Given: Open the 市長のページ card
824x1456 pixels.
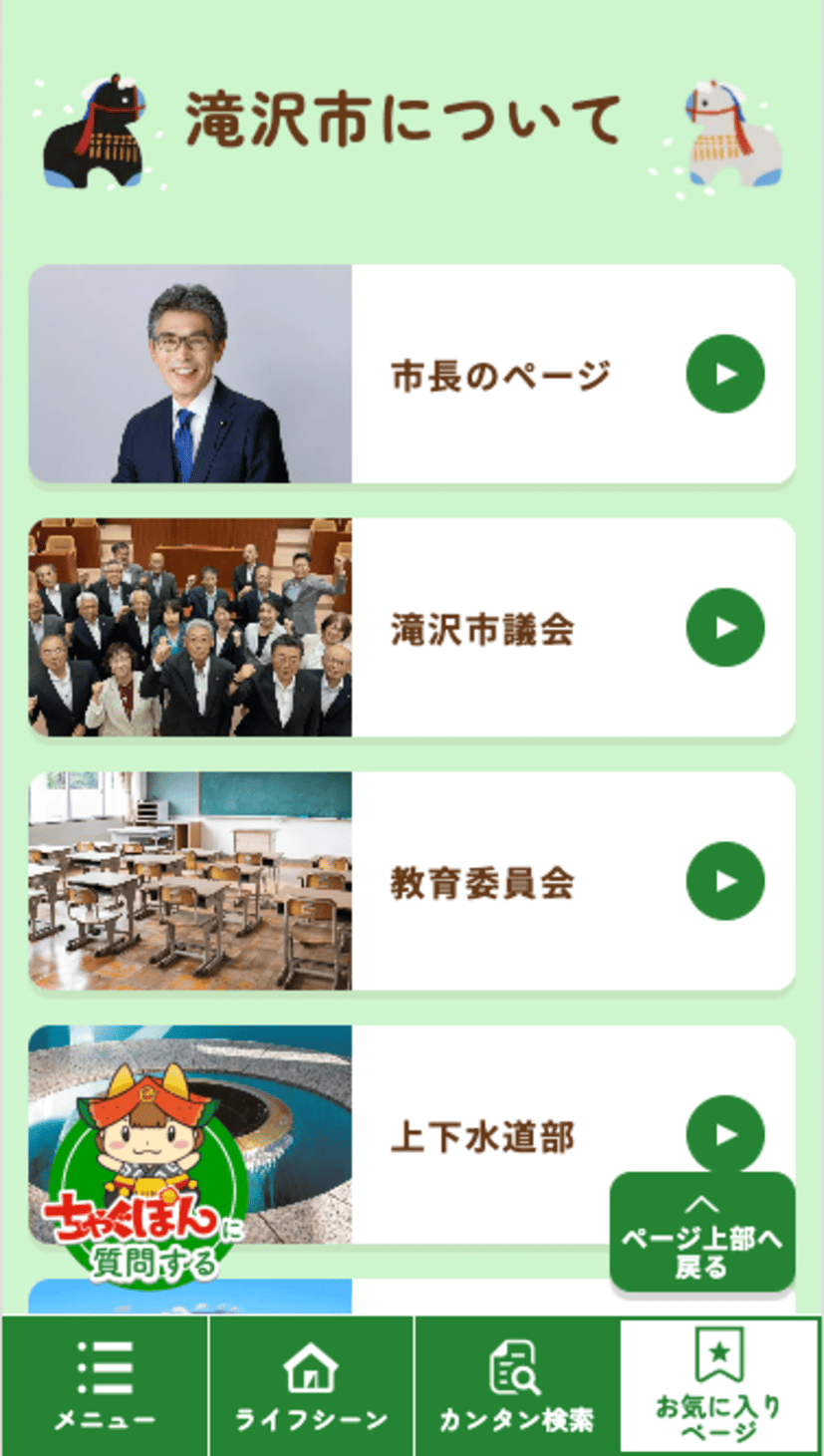Looking at the screenshot, I should click(x=412, y=375).
